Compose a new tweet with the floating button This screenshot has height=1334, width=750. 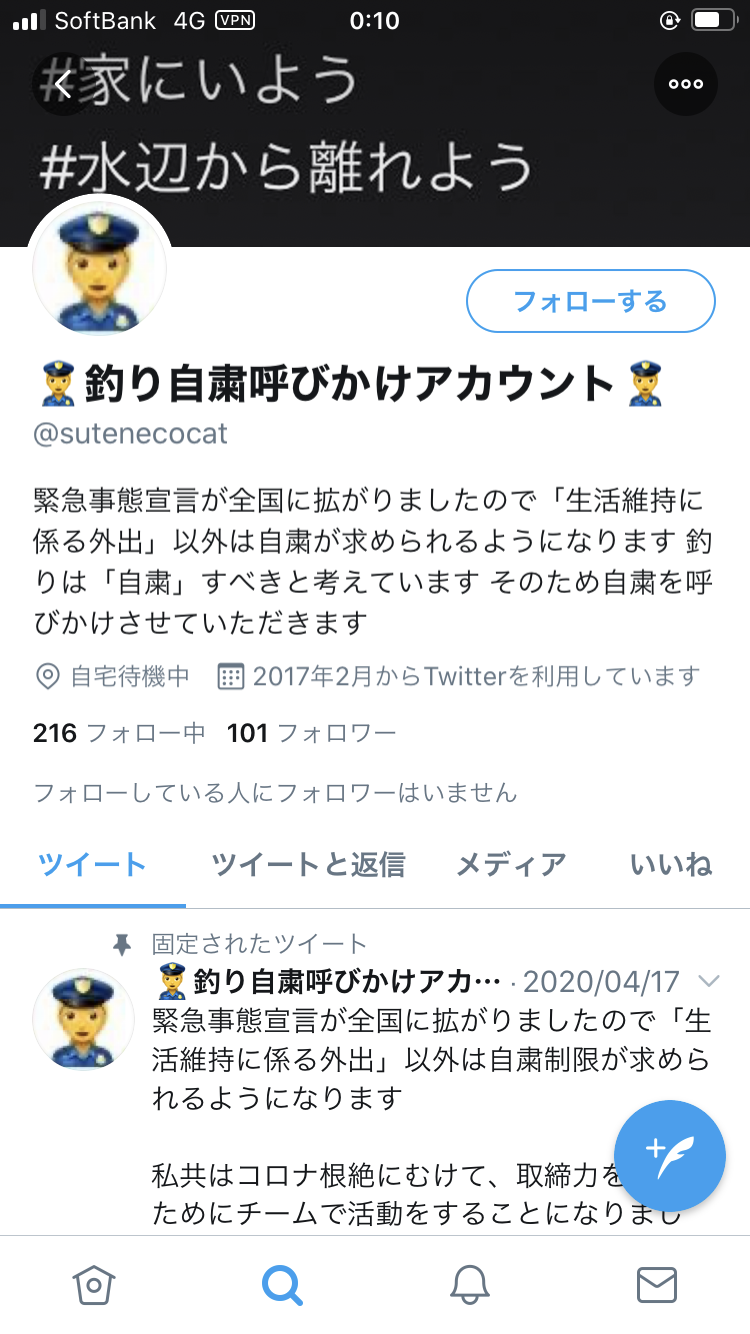click(669, 1156)
